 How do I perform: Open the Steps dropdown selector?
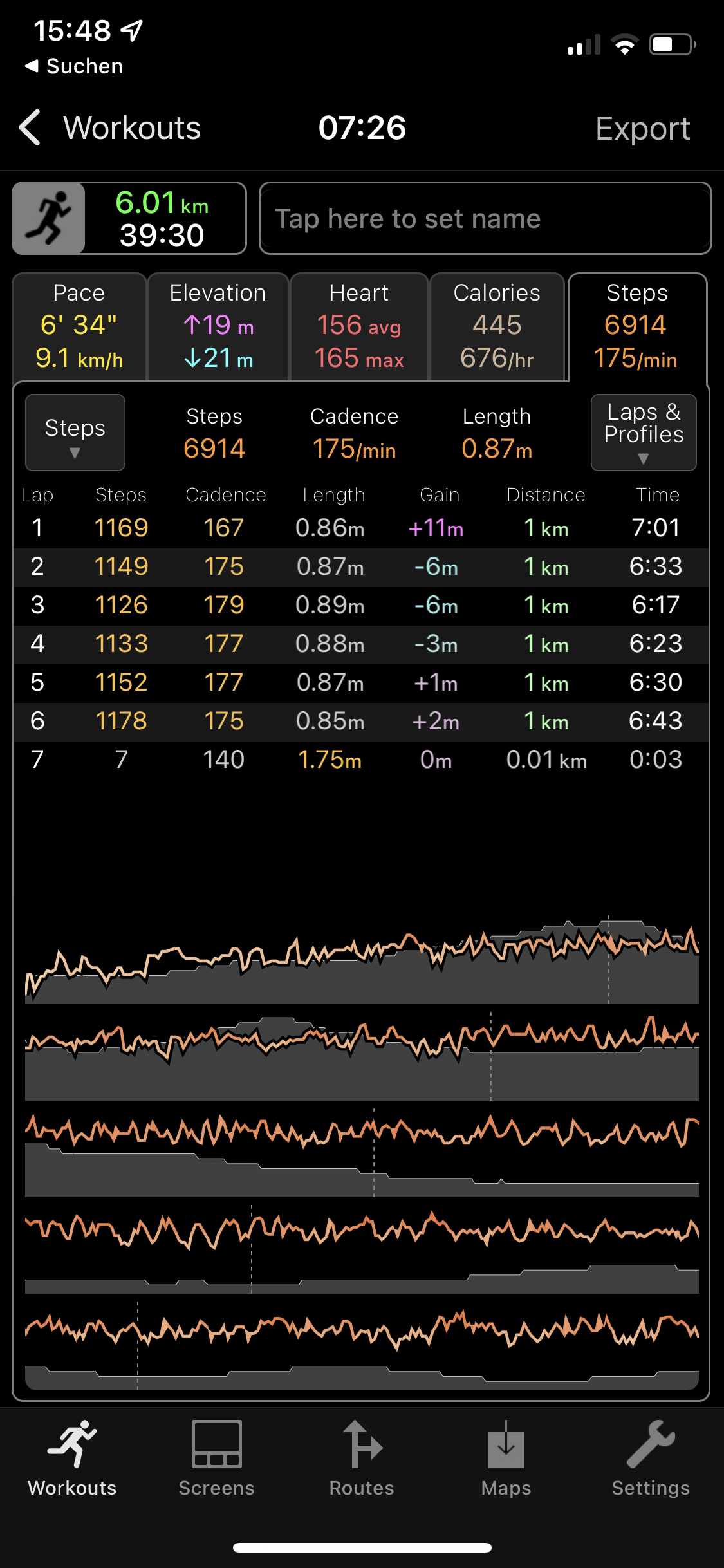(x=75, y=433)
